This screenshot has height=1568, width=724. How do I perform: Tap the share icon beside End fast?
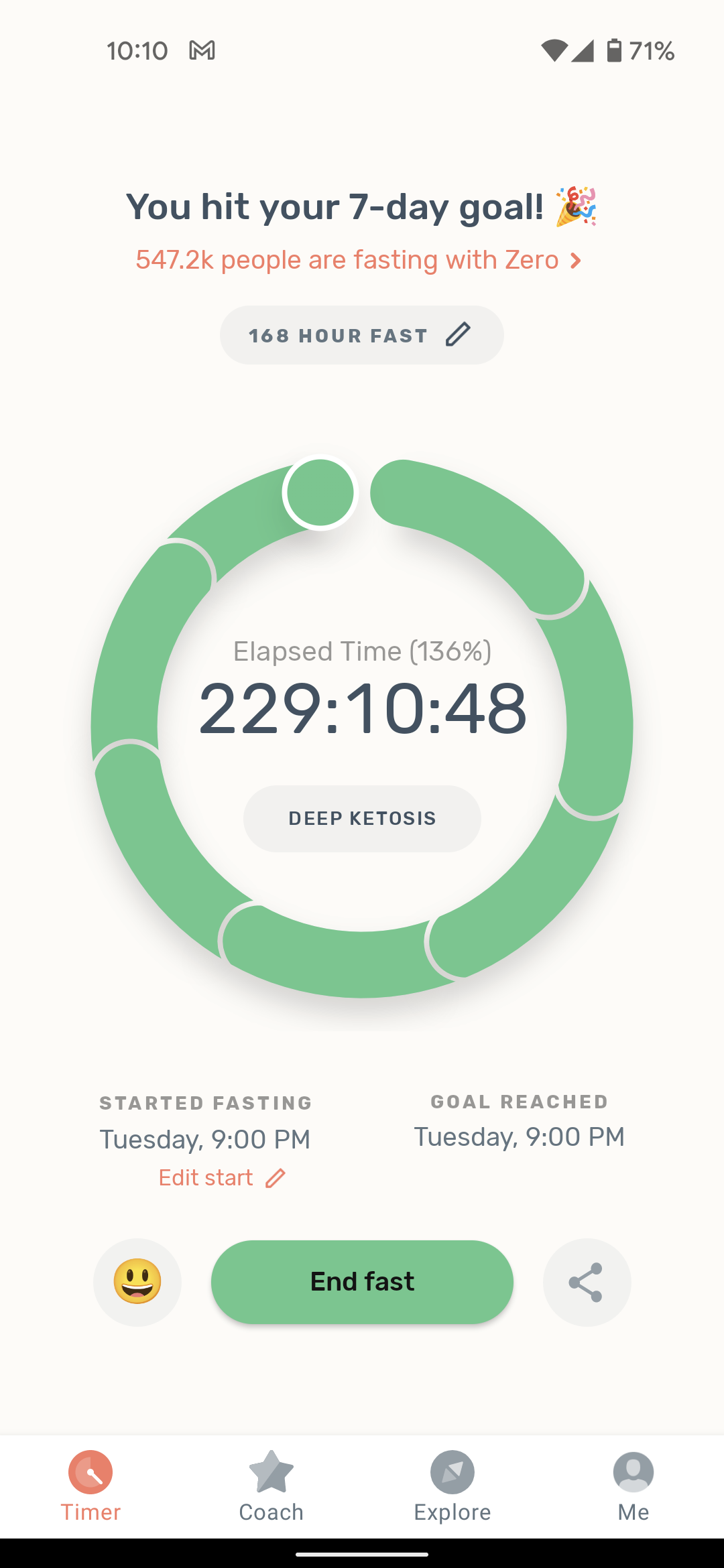tap(586, 1281)
